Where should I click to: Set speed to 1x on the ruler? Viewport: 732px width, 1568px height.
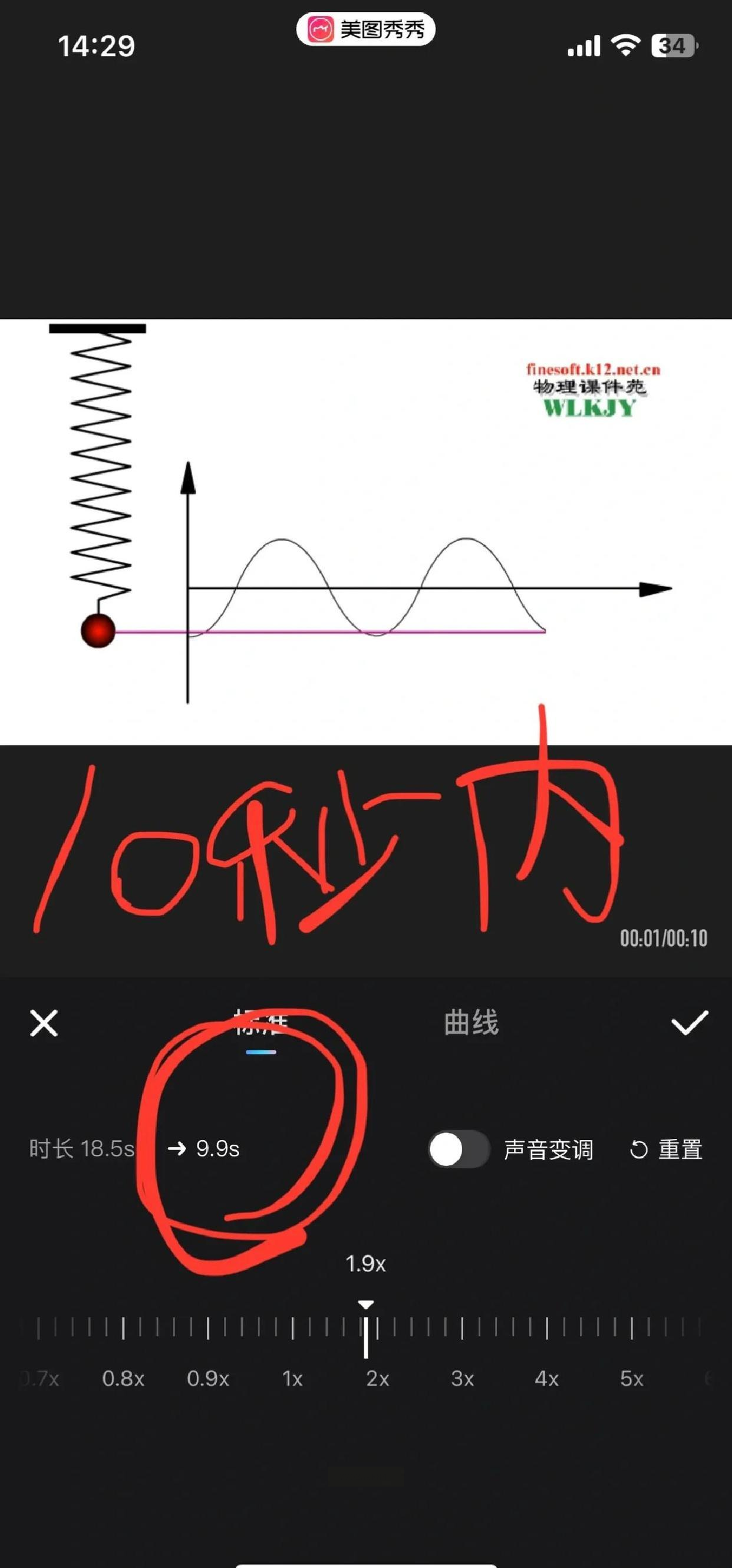point(293,1329)
